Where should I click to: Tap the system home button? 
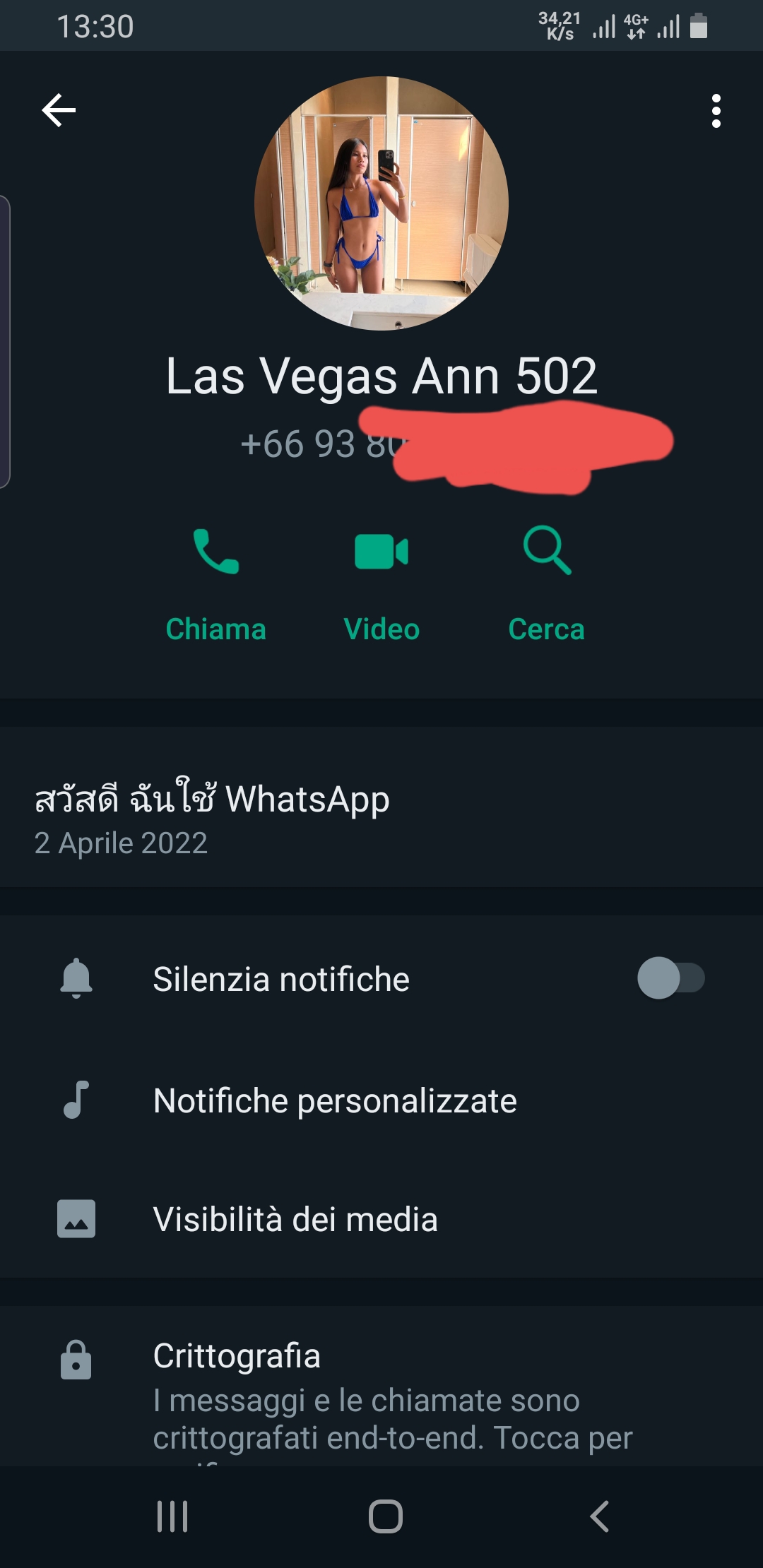tap(386, 1516)
